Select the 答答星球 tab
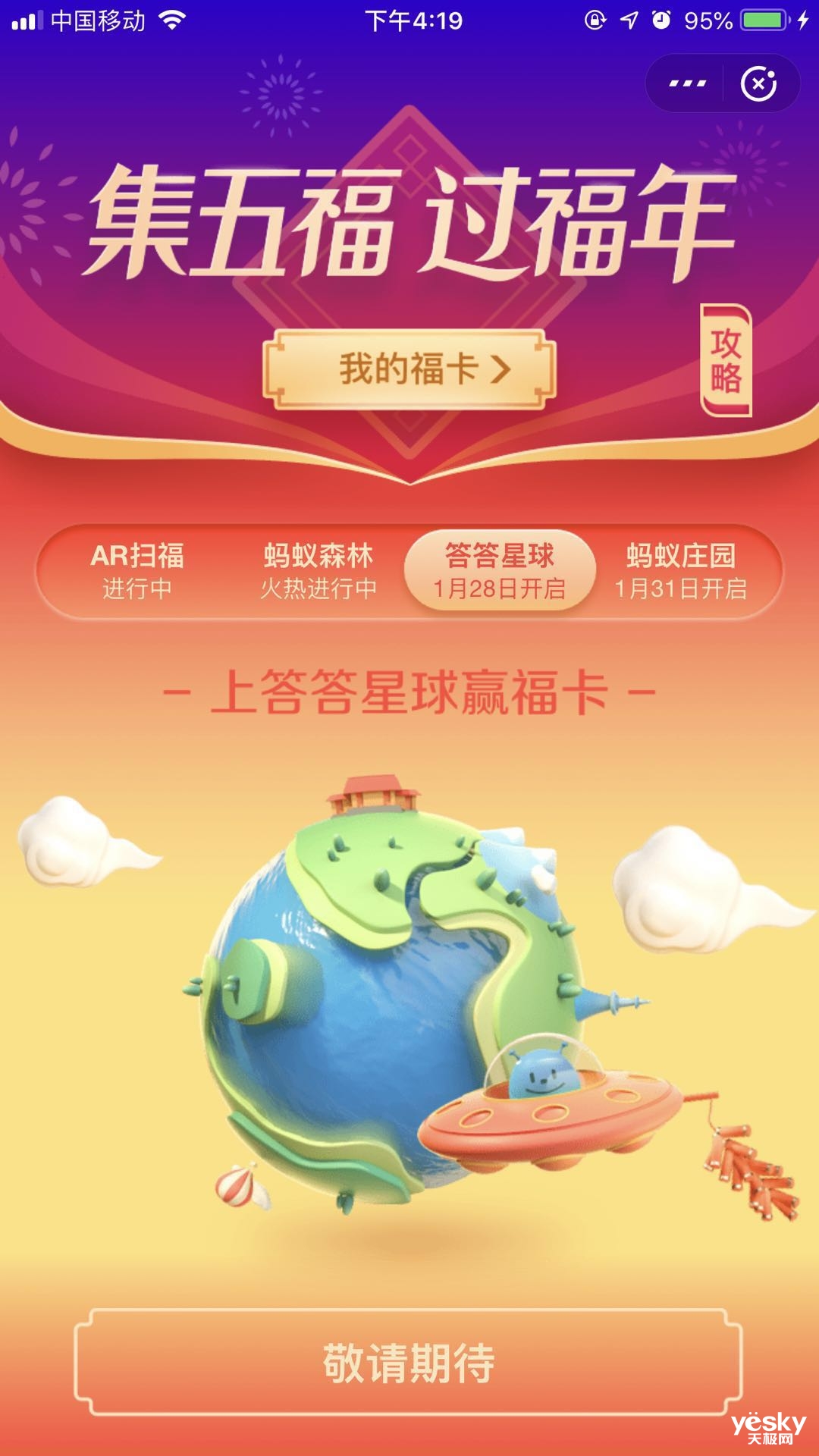This screenshot has width=819, height=1456. tap(500, 572)
